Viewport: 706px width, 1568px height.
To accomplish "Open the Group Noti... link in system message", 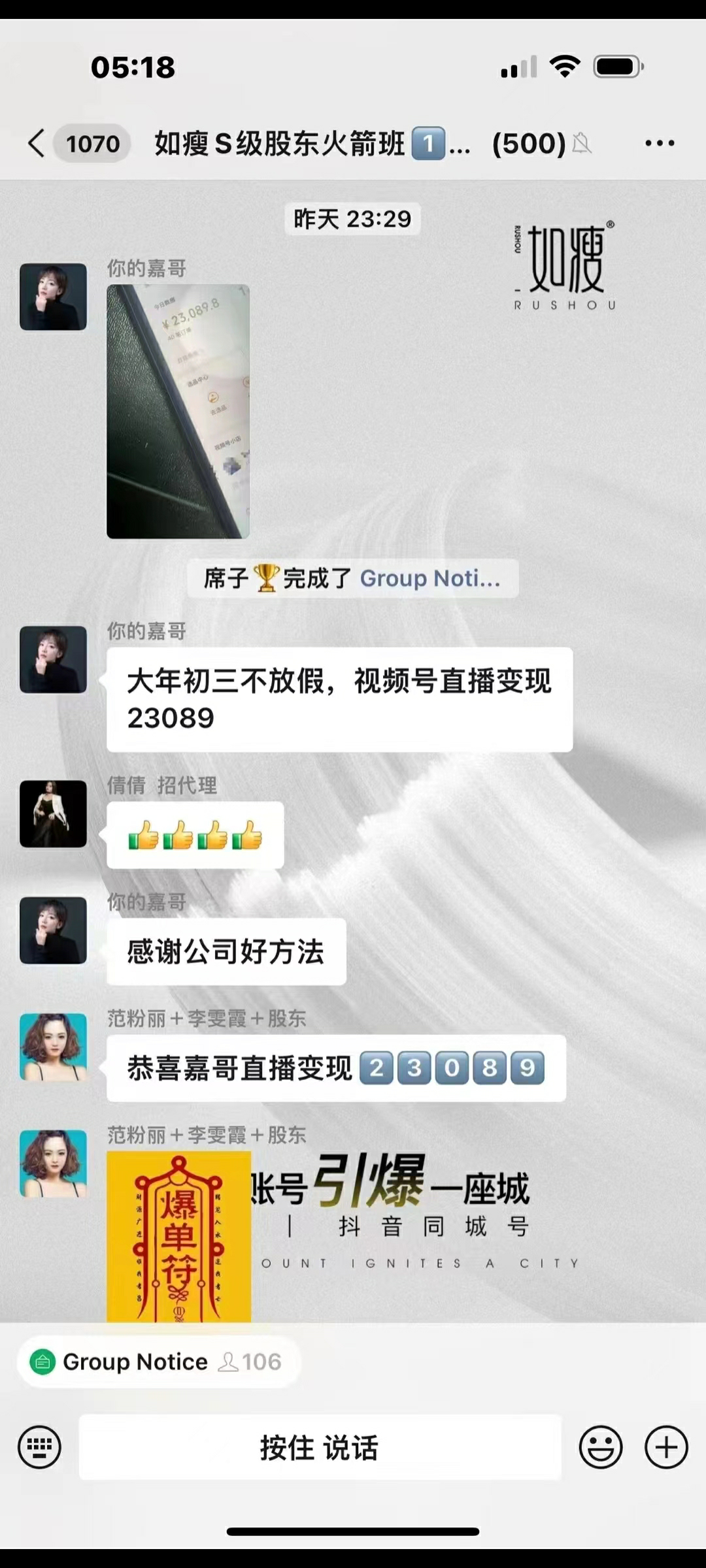I will point(429,578).
